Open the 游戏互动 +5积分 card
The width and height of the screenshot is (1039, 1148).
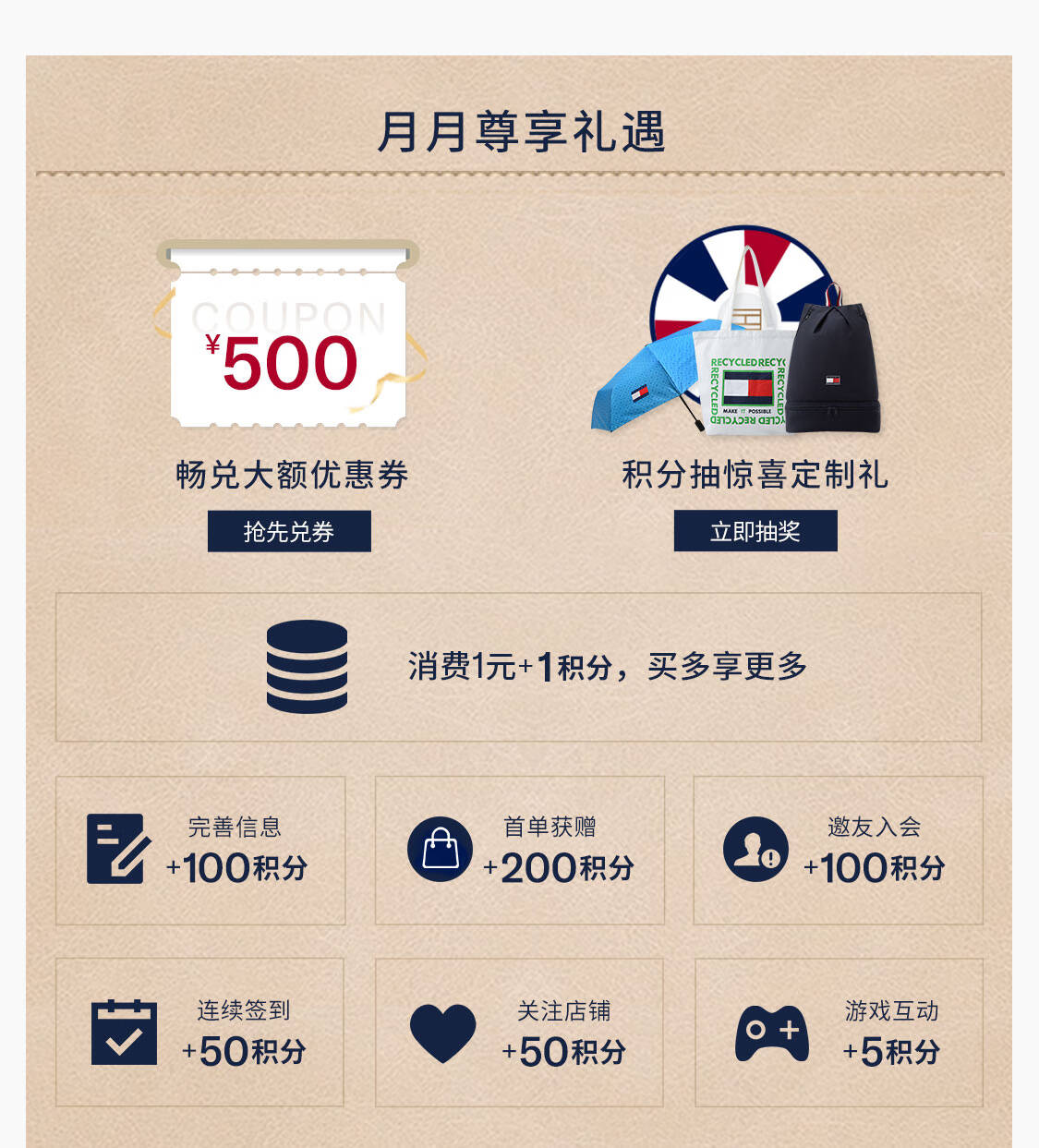839,1032
